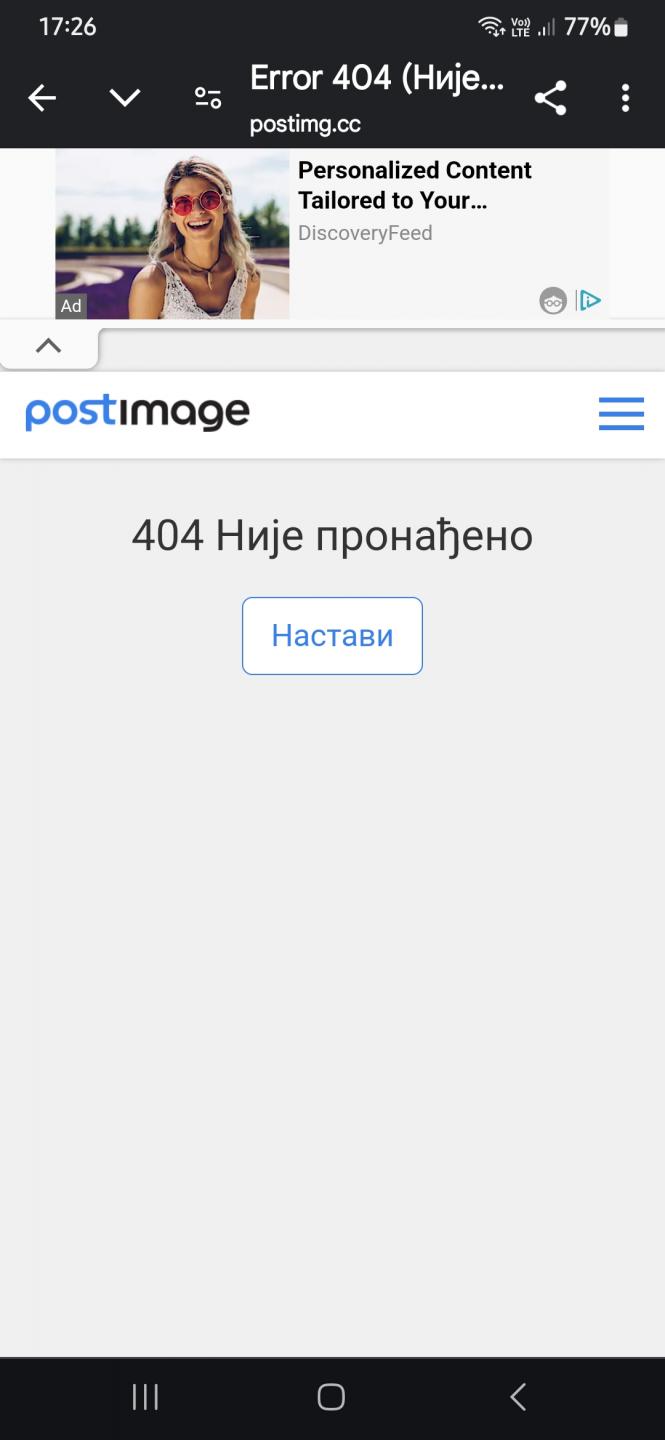Open the postimage hamburger menu

(x=621, y=413)
